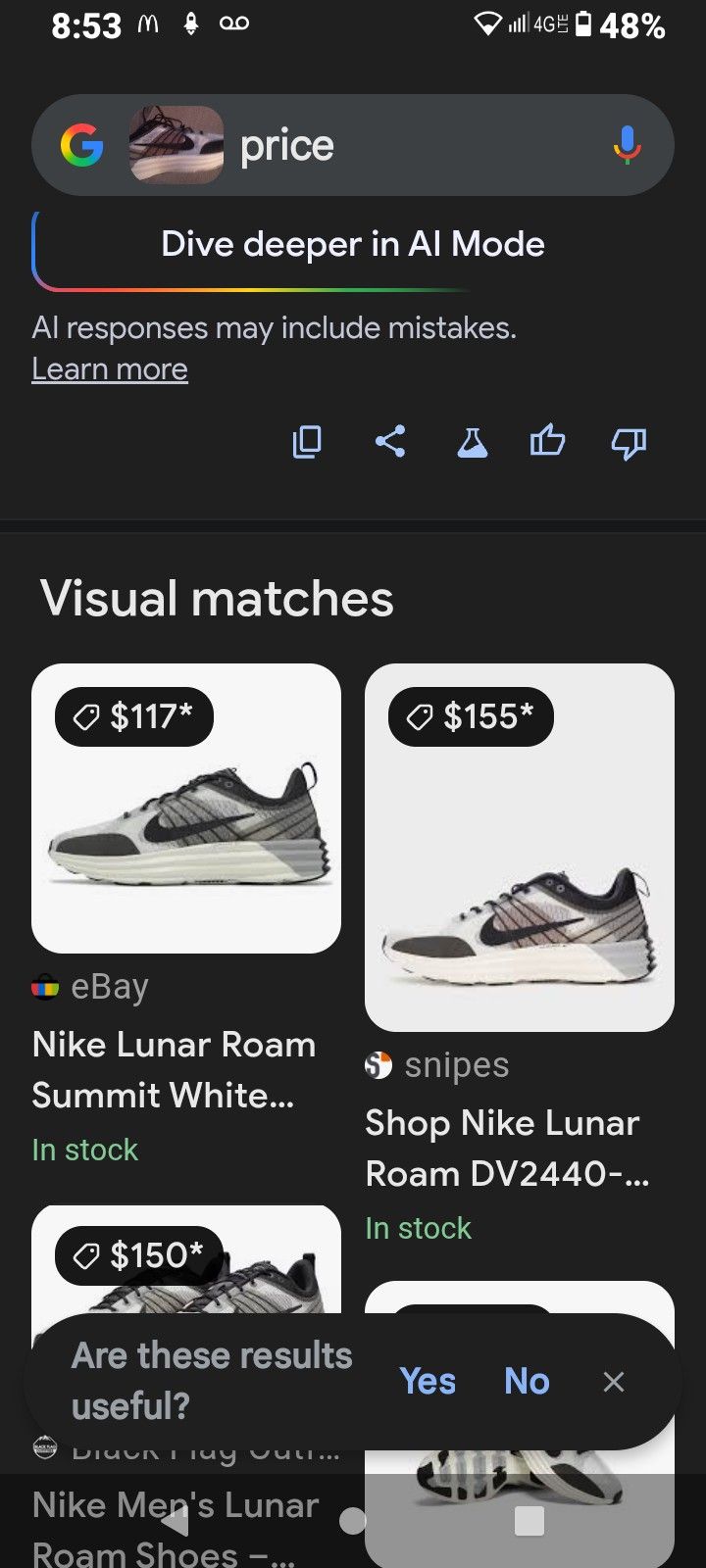Open recent apps from the navigation bar
This screenshot has width=706, height=1568.
[529, 1521]
